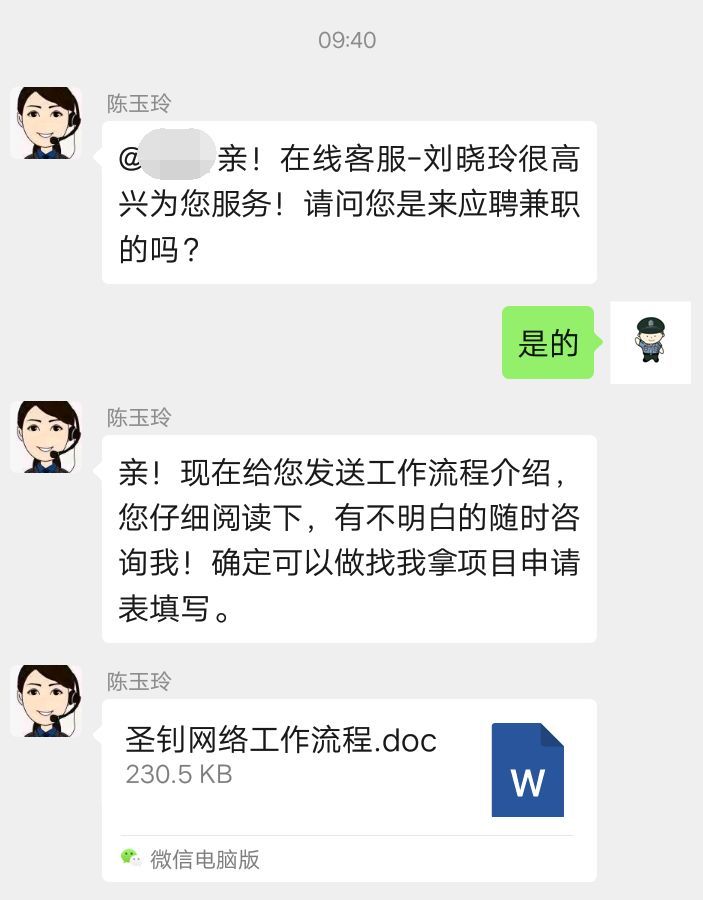Open my own police cartoon avatar
This screenshot has height=900, width=703.
pos(650,343)
